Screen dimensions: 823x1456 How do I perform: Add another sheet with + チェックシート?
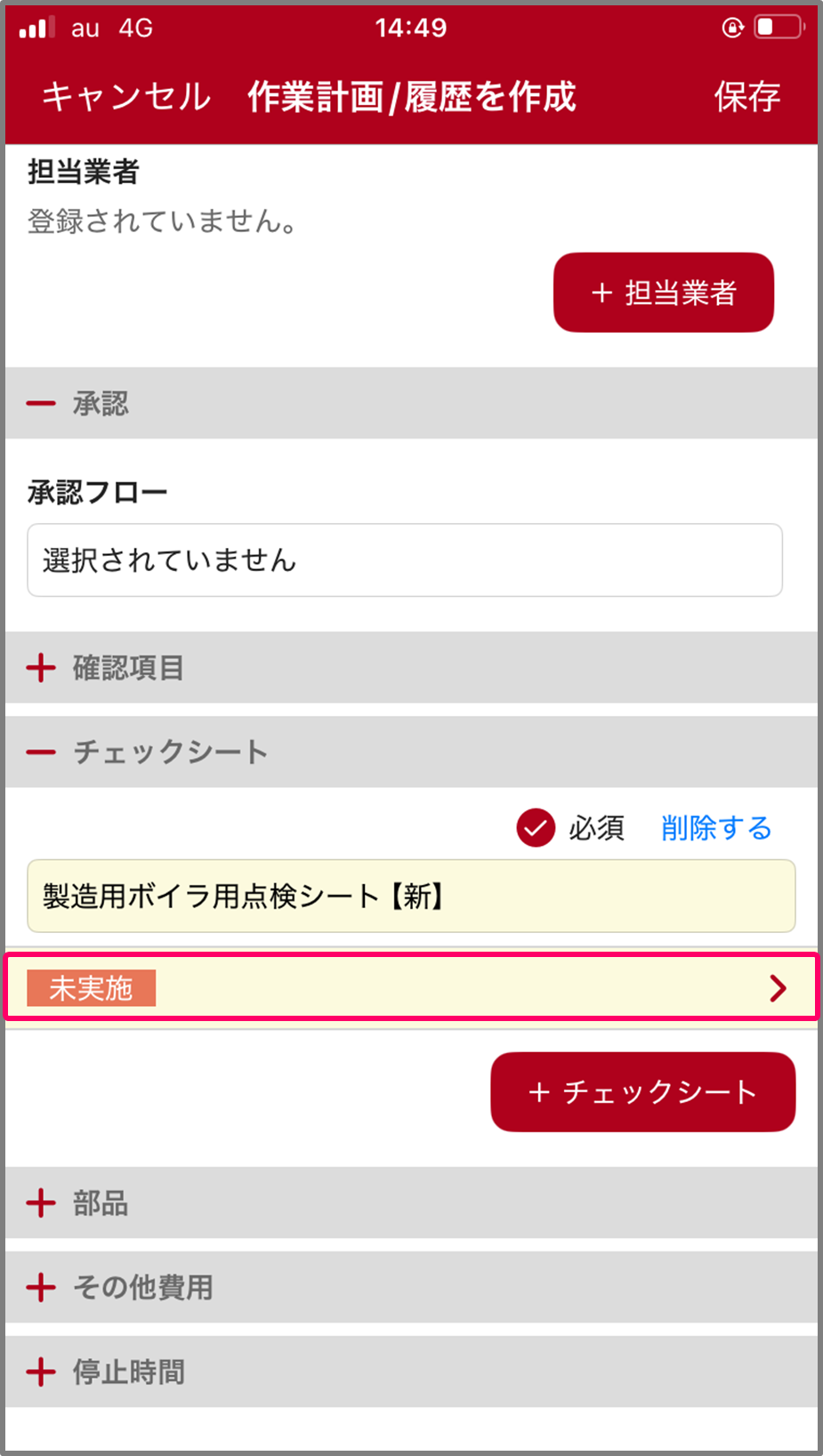click(642, 1092)
